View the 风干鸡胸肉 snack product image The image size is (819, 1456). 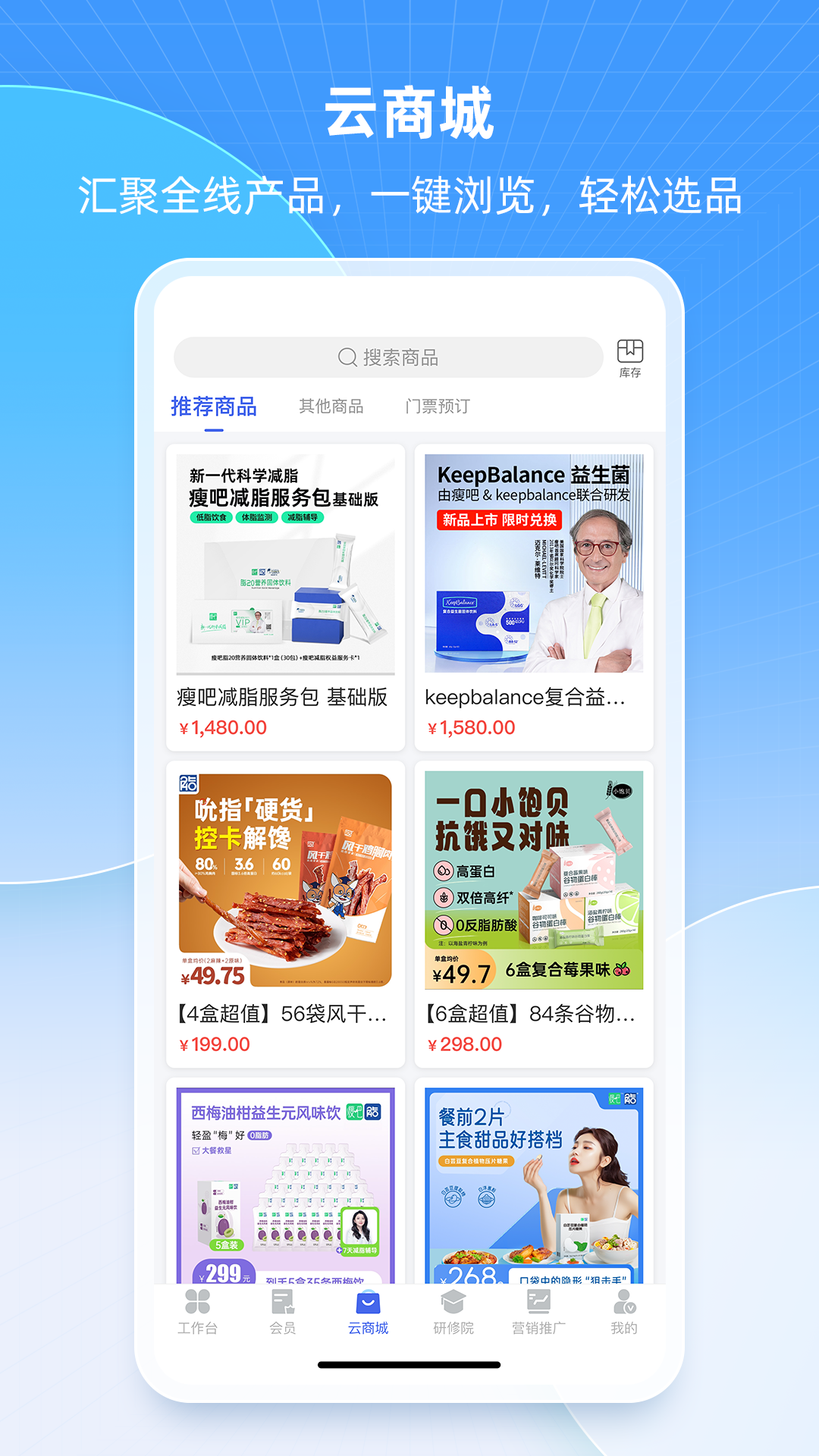284,880
